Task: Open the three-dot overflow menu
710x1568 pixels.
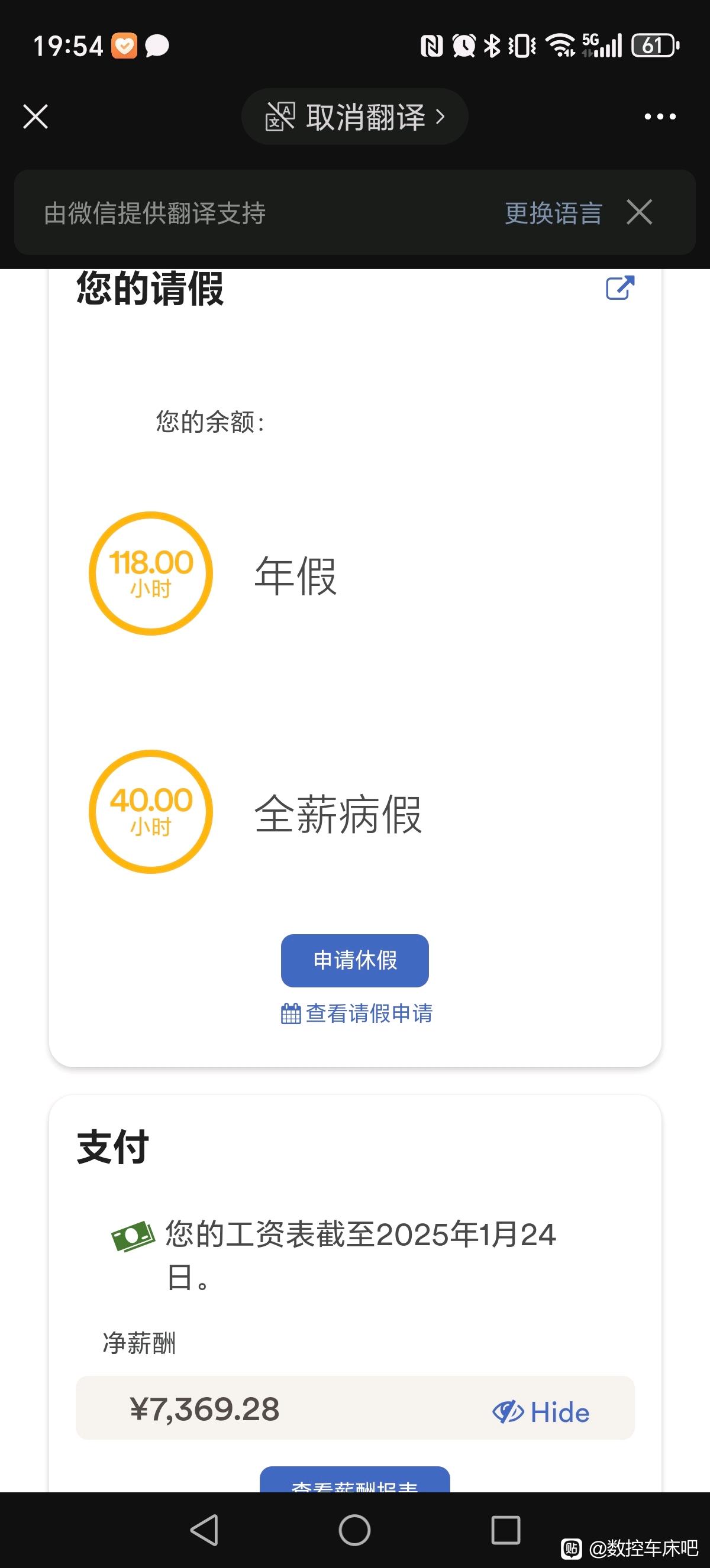Action: tap(660, 116)
